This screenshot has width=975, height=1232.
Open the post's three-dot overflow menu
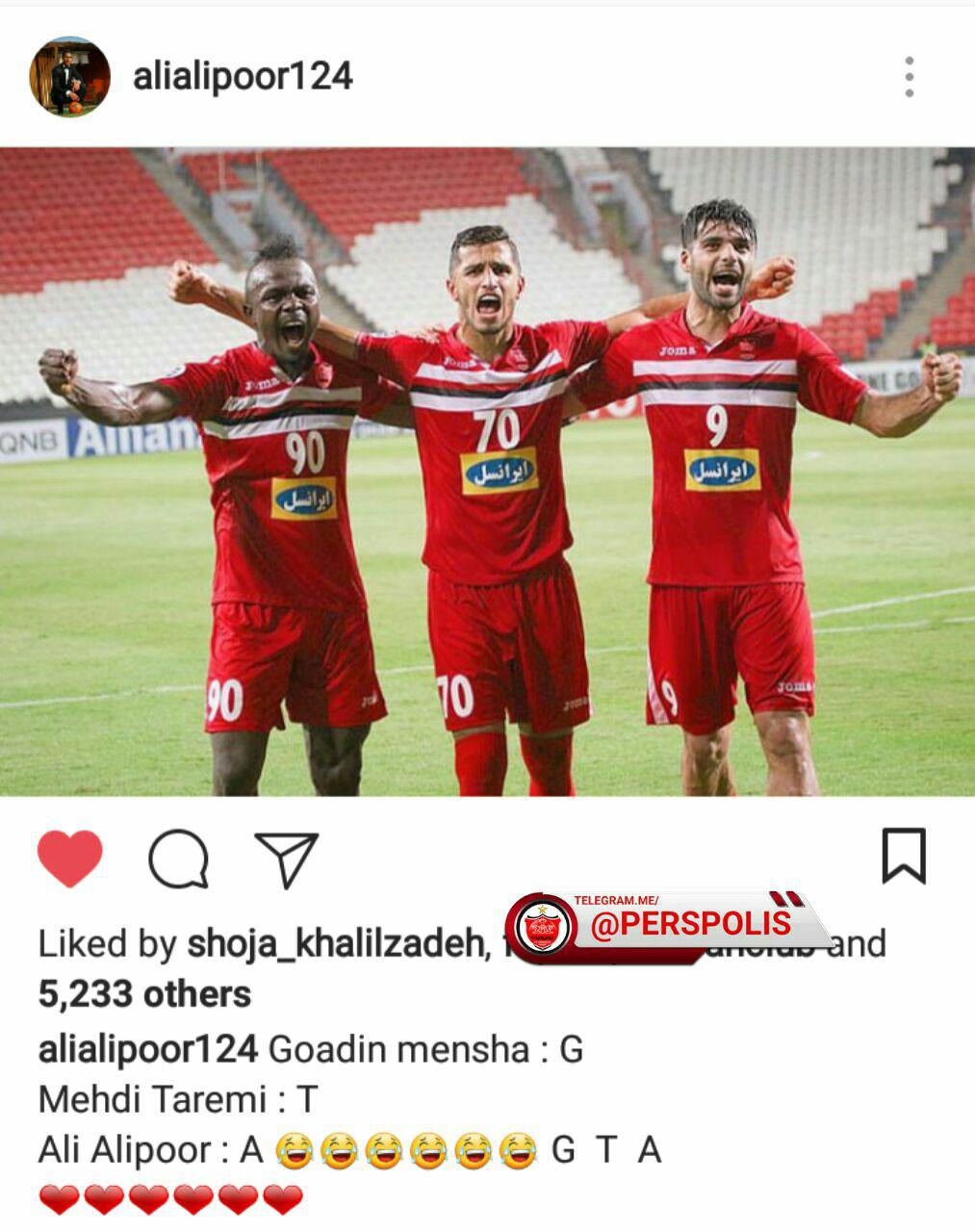(909, 77)
